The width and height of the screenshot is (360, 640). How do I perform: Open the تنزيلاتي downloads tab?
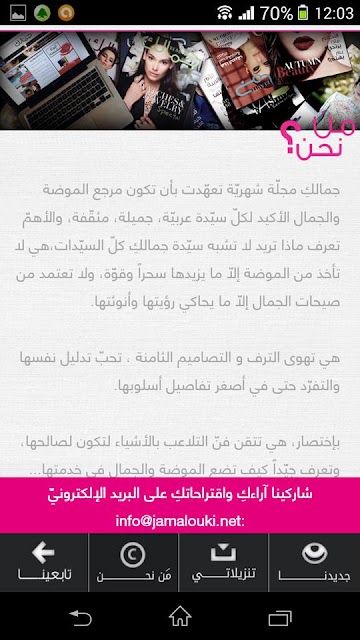click(223, 562)
